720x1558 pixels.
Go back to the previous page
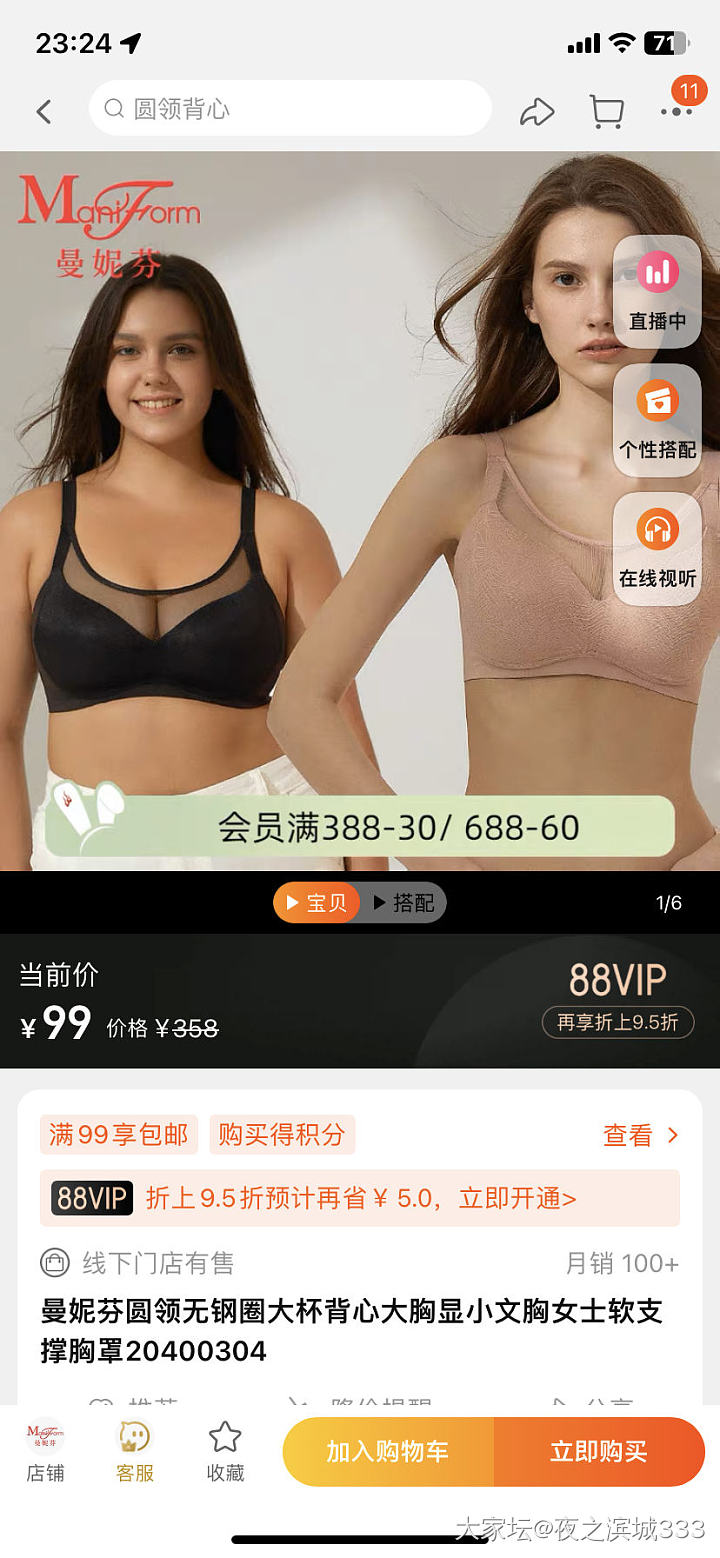(x=44, y=111)
